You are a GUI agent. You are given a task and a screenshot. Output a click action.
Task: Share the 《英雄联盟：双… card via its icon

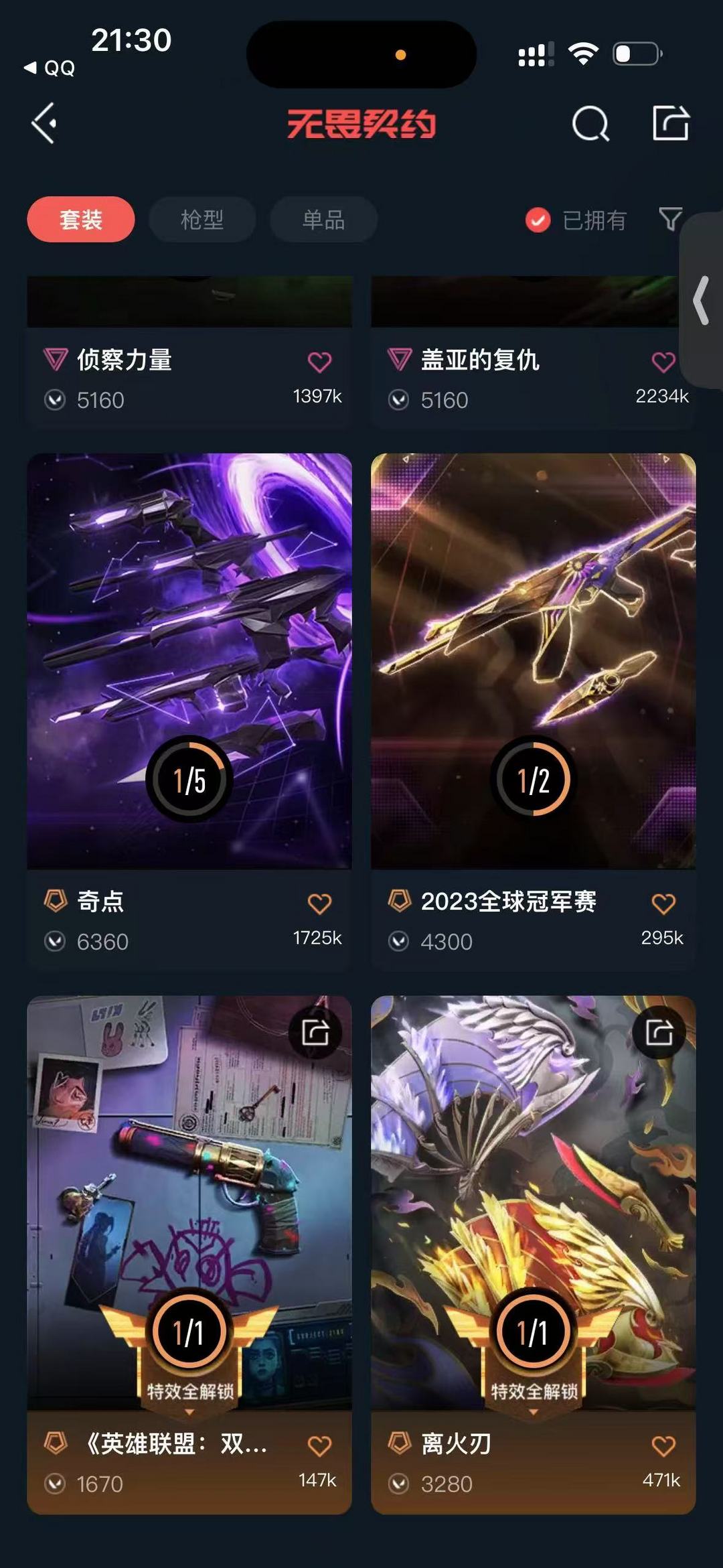[x=315, y=1032]
